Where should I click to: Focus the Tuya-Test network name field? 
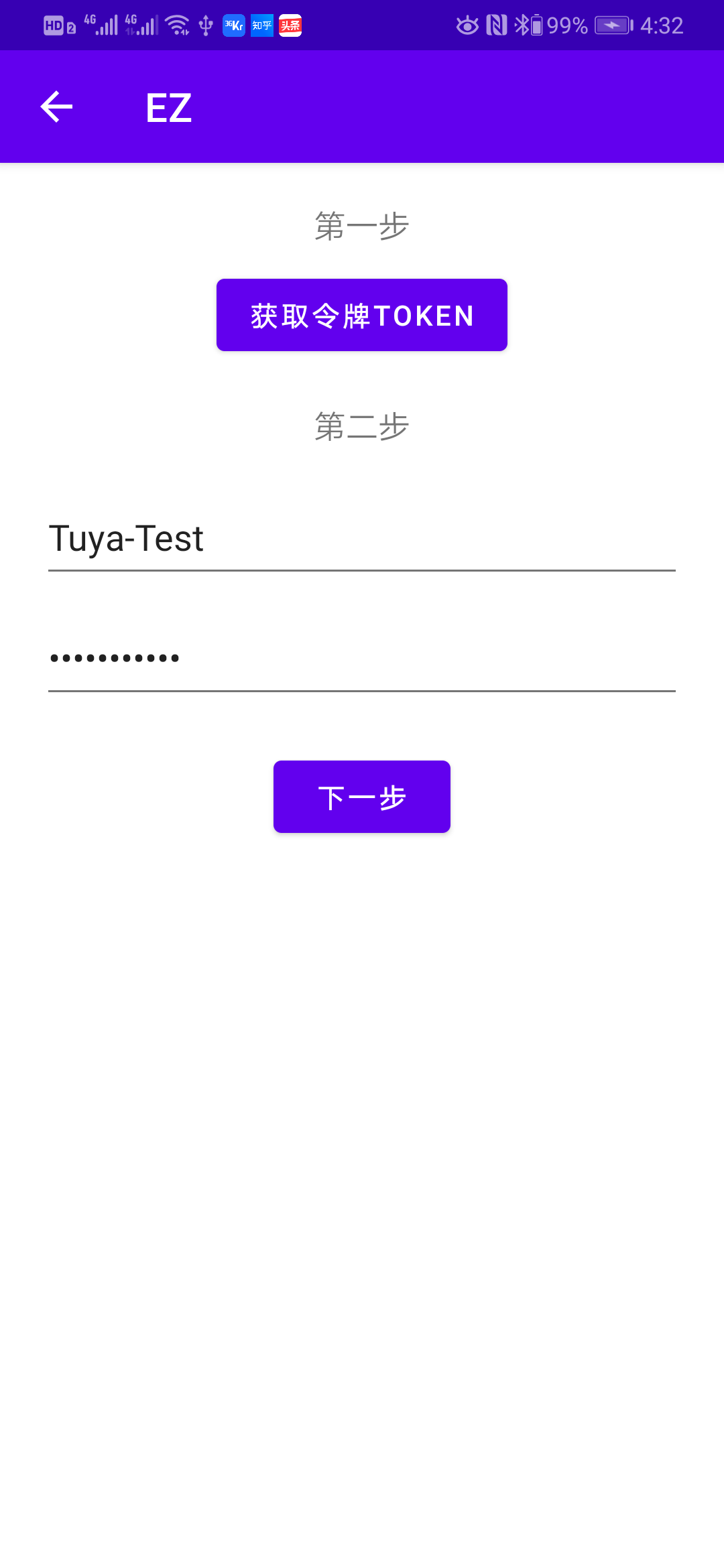(362, 539)
